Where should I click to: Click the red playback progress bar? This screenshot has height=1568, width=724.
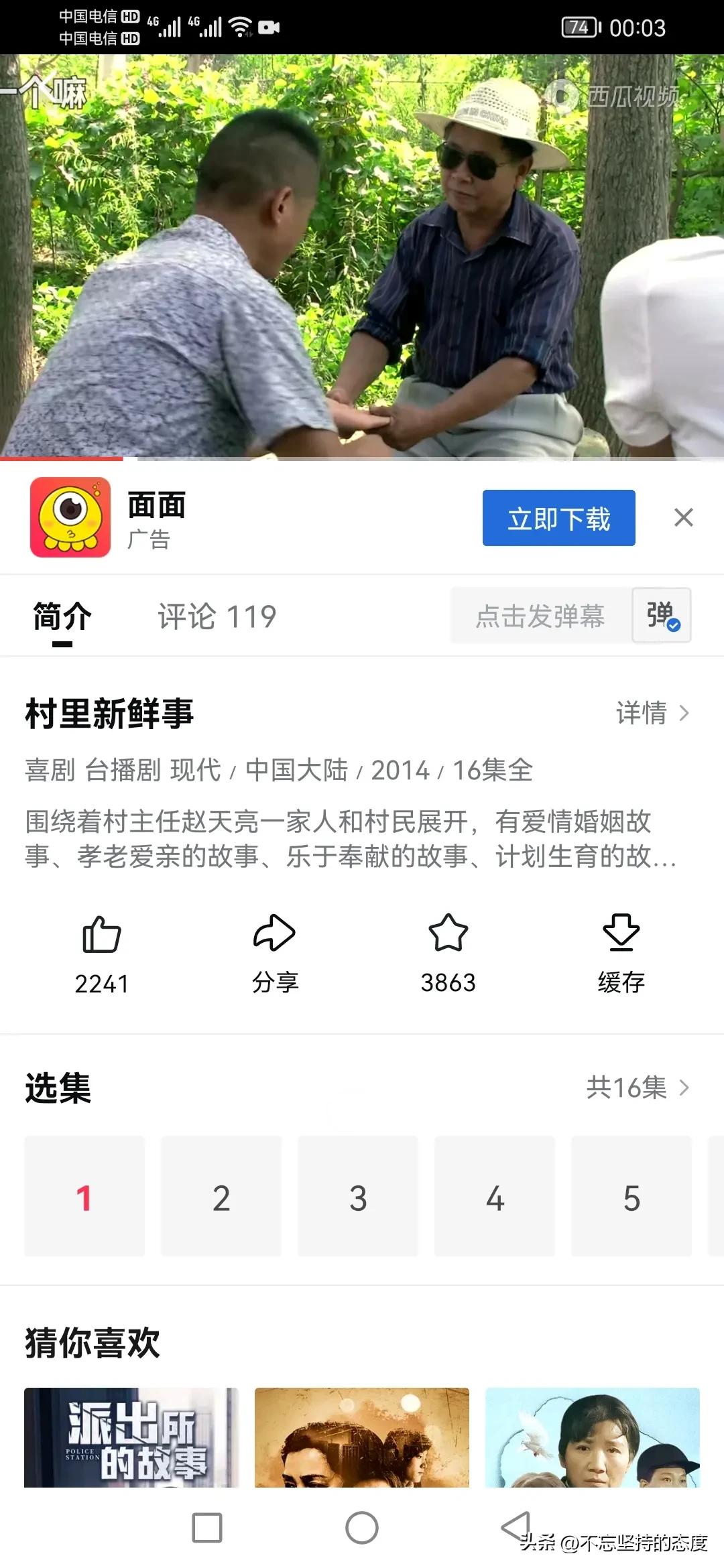point(60,458)
